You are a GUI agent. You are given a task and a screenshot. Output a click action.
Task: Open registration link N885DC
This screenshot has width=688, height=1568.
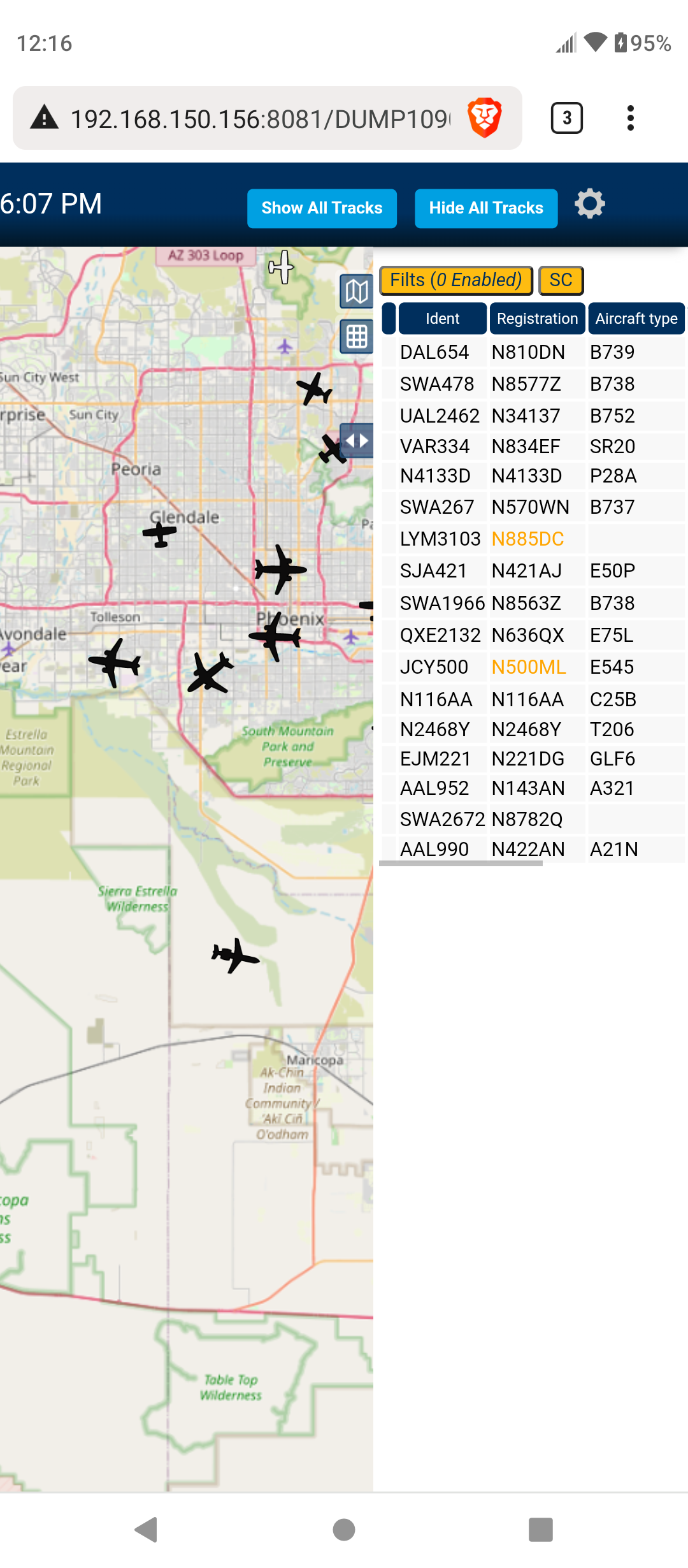click(x=527, y=539)
